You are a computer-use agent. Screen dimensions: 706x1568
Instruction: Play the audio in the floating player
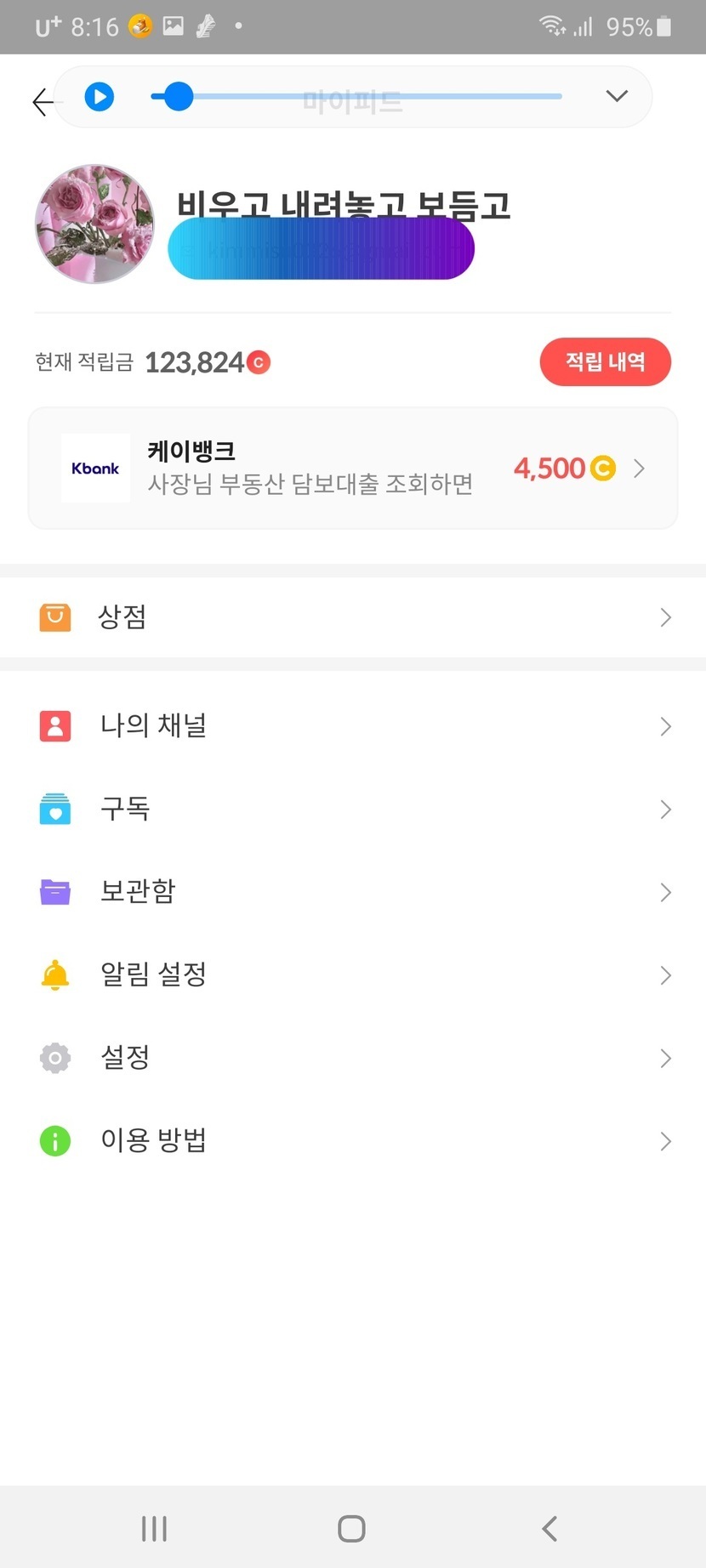100,97
